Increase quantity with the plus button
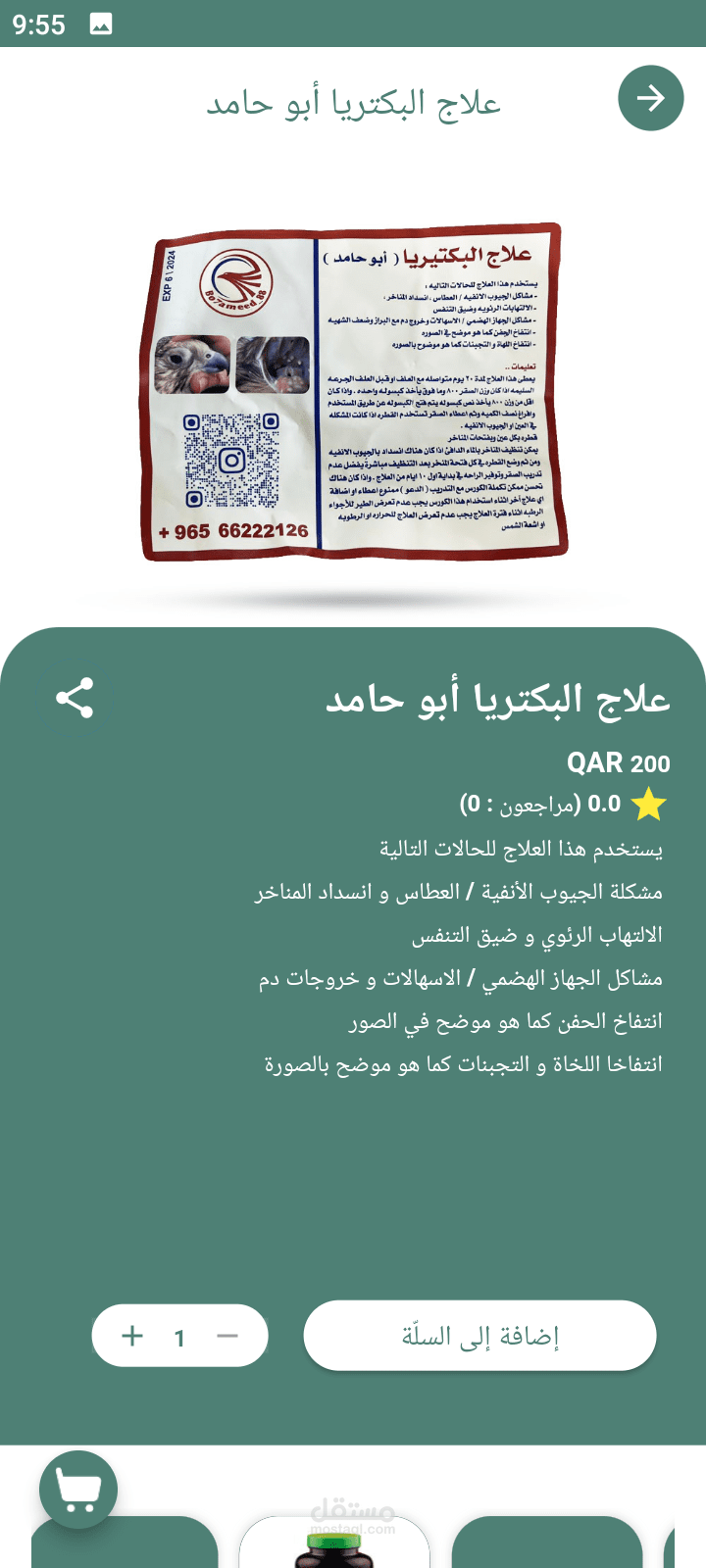 click(132, 1336)
